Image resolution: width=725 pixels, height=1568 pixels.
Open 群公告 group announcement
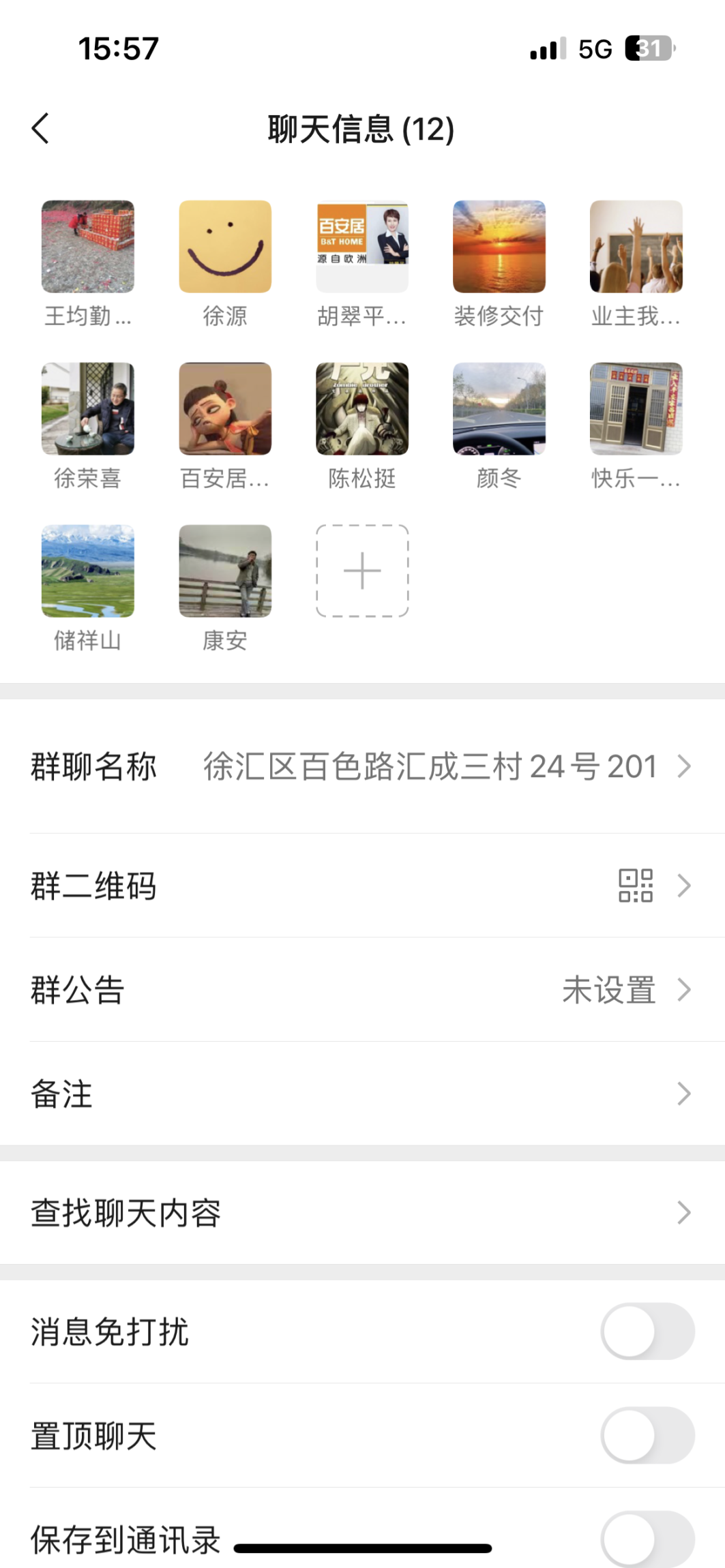[361, 990]
